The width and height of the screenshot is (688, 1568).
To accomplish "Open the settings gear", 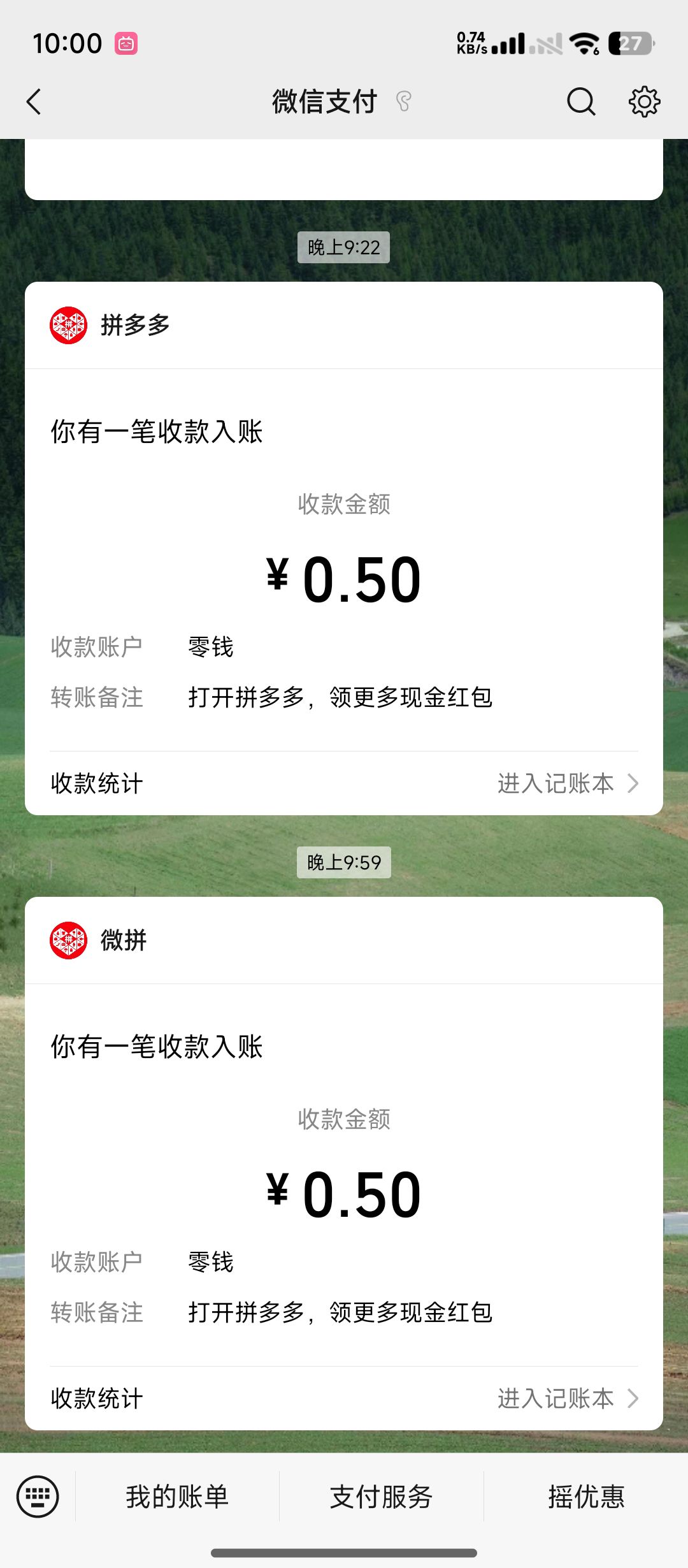I will (644, 102).
